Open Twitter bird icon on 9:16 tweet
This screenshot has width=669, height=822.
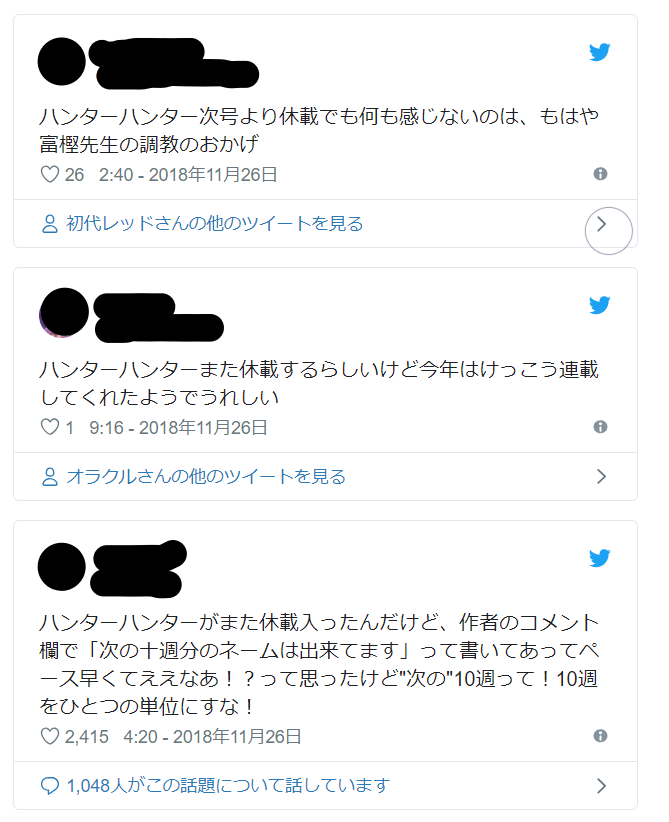point(600,306)
